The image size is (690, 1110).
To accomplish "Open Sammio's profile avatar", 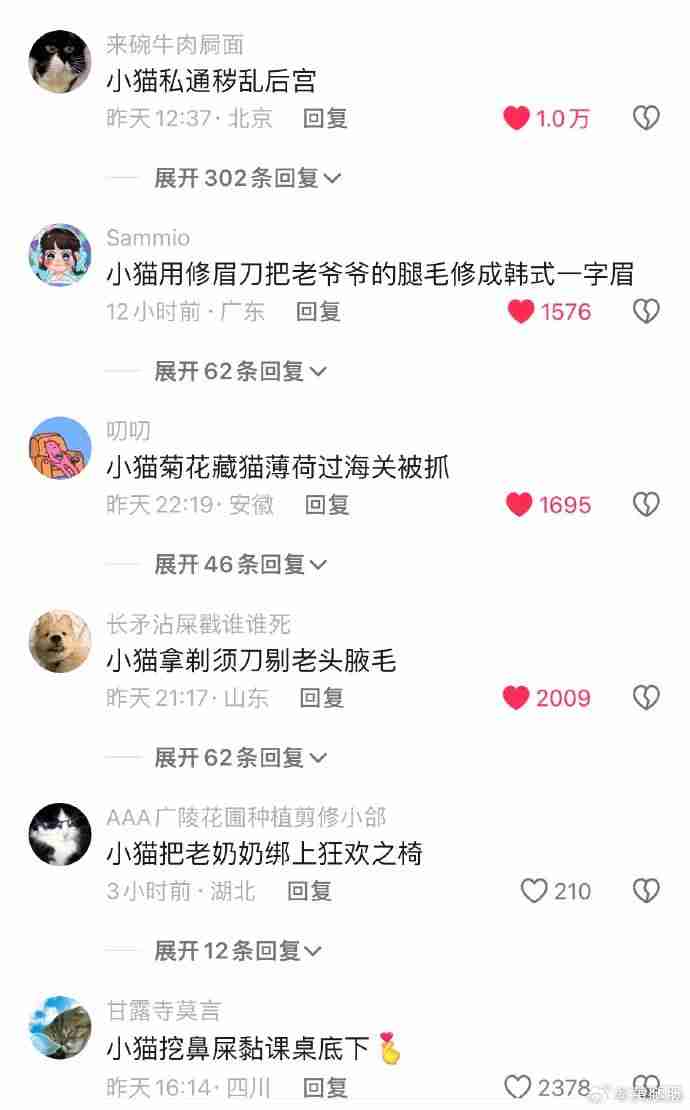I will tap(60, 255).
